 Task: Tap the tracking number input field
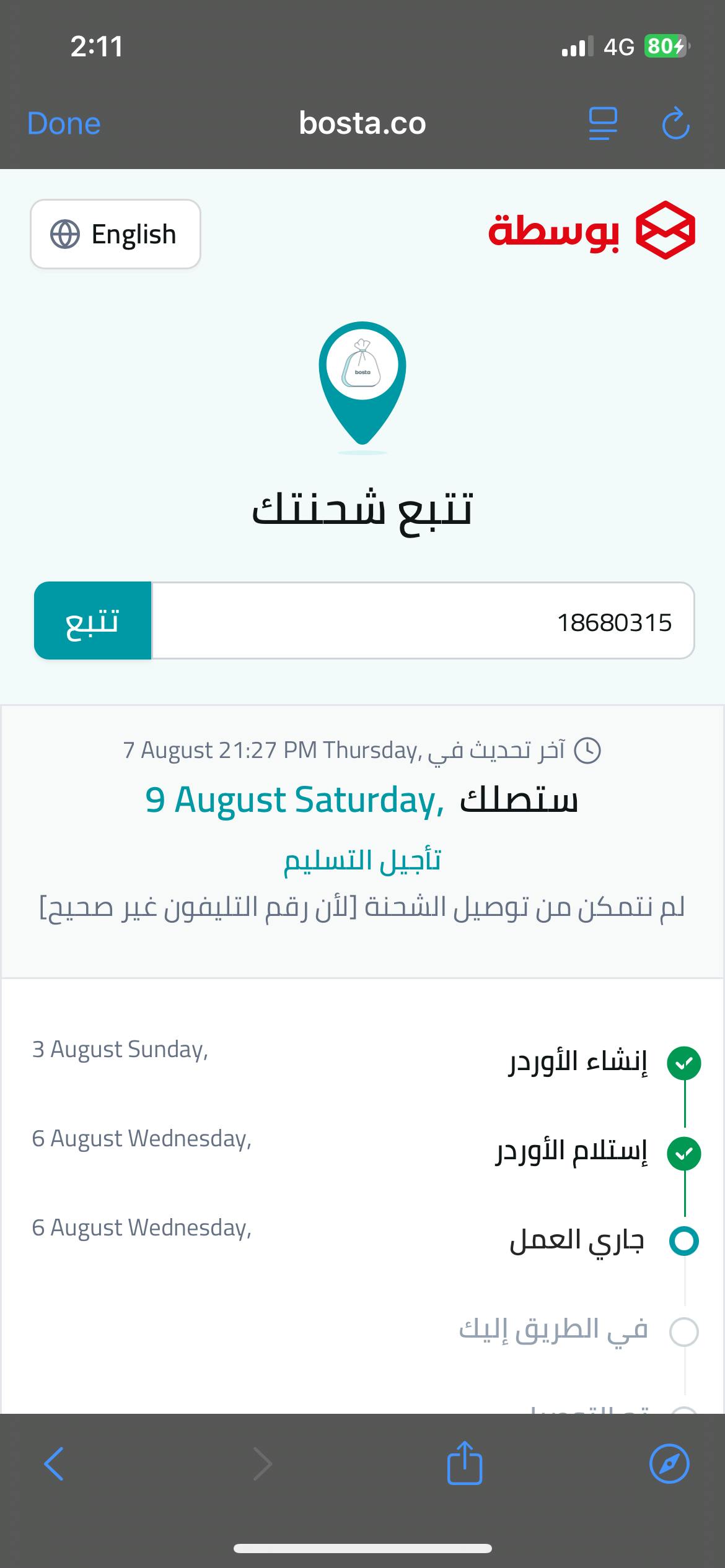click(423, 621)
